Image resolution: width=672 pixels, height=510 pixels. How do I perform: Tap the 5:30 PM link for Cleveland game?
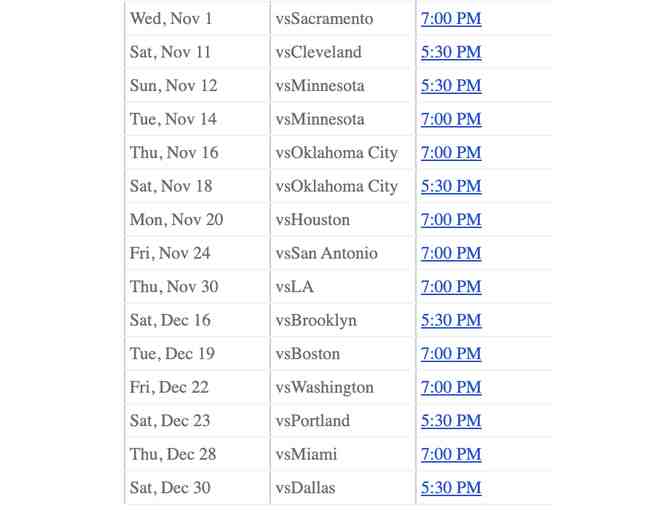pos(451,52)
